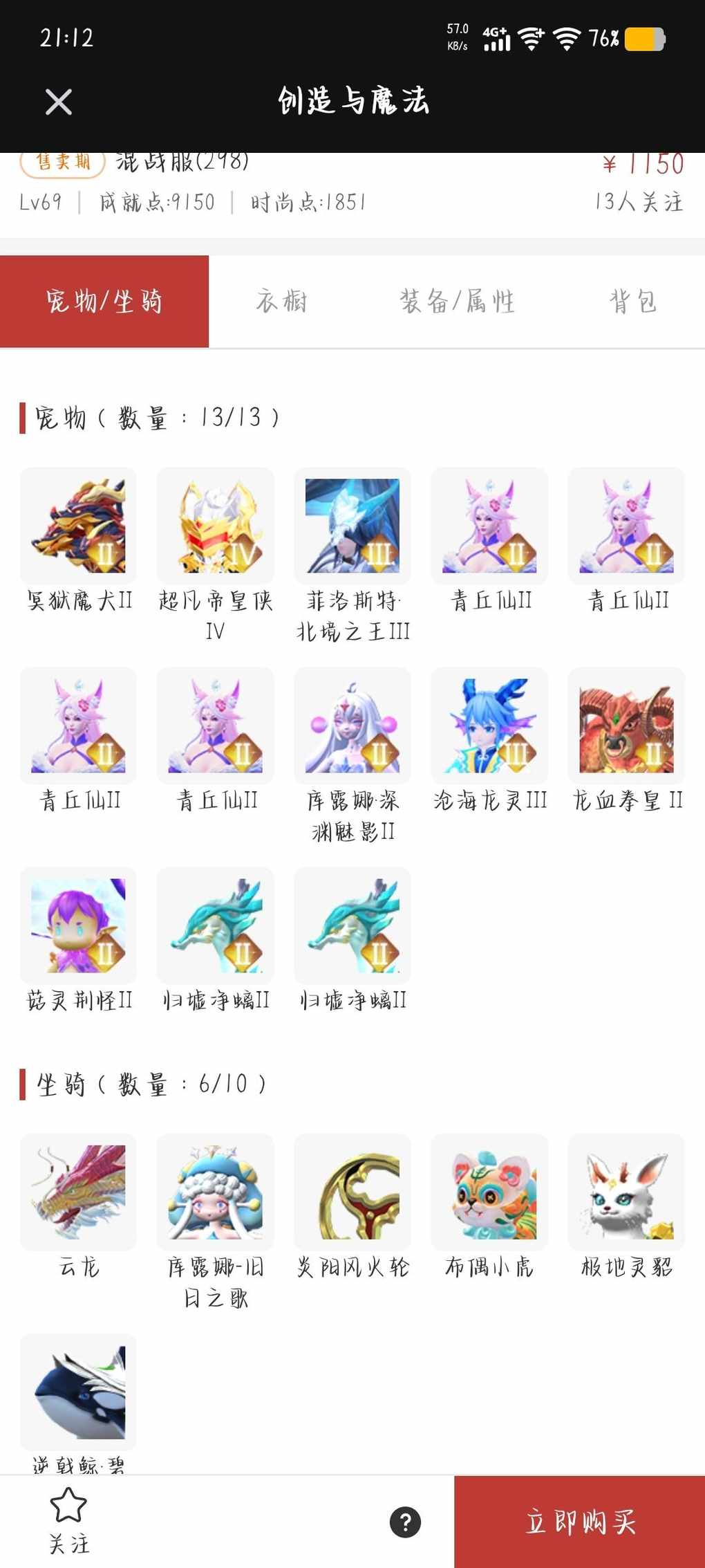Open the 布偶小虎 mount tile
Screen dimensions: 705x1568
pos(489,1192)
